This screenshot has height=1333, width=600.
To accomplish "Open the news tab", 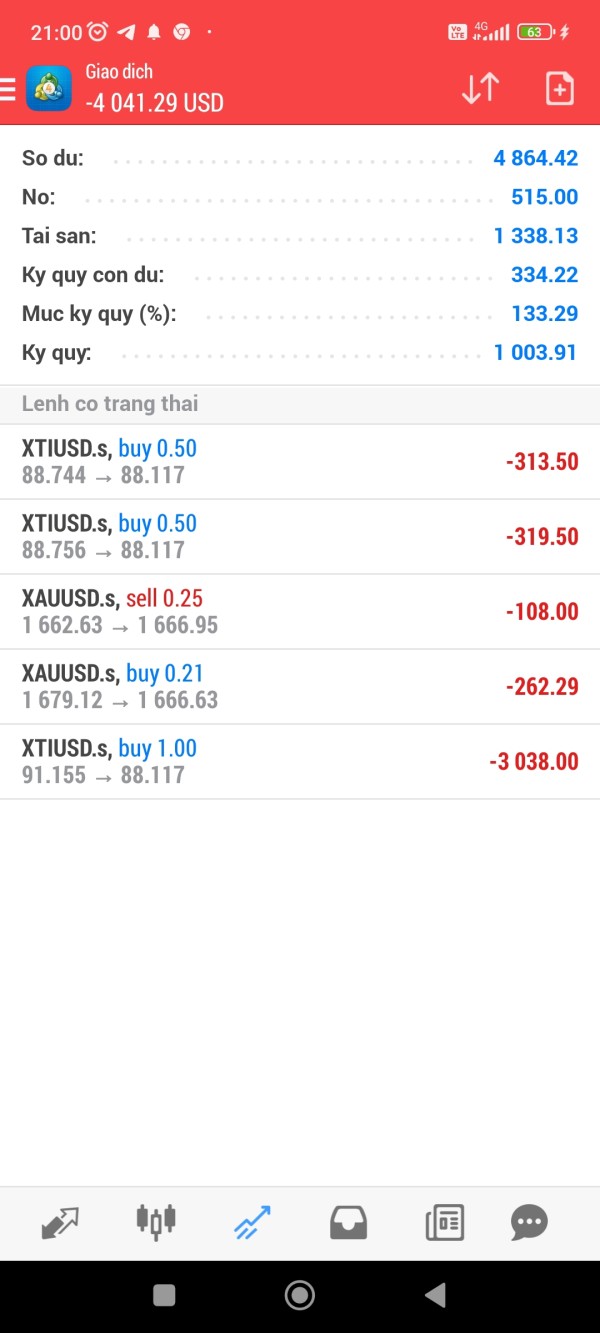I will pyautogui.click(x=444, y=1222).
